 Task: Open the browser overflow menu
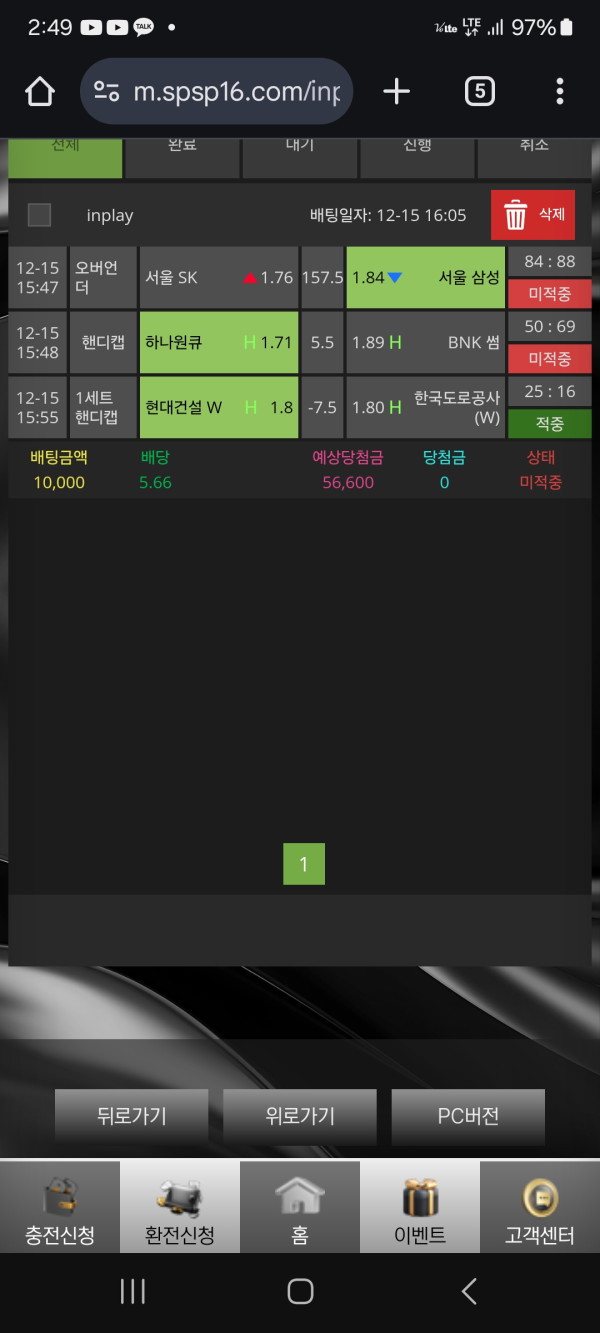(x=559, y=92)
